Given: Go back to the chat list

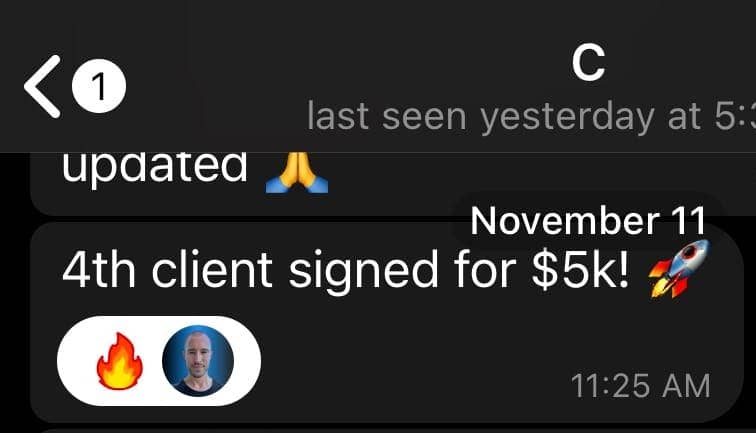Looking at the screenshot, I should [45, 88].
